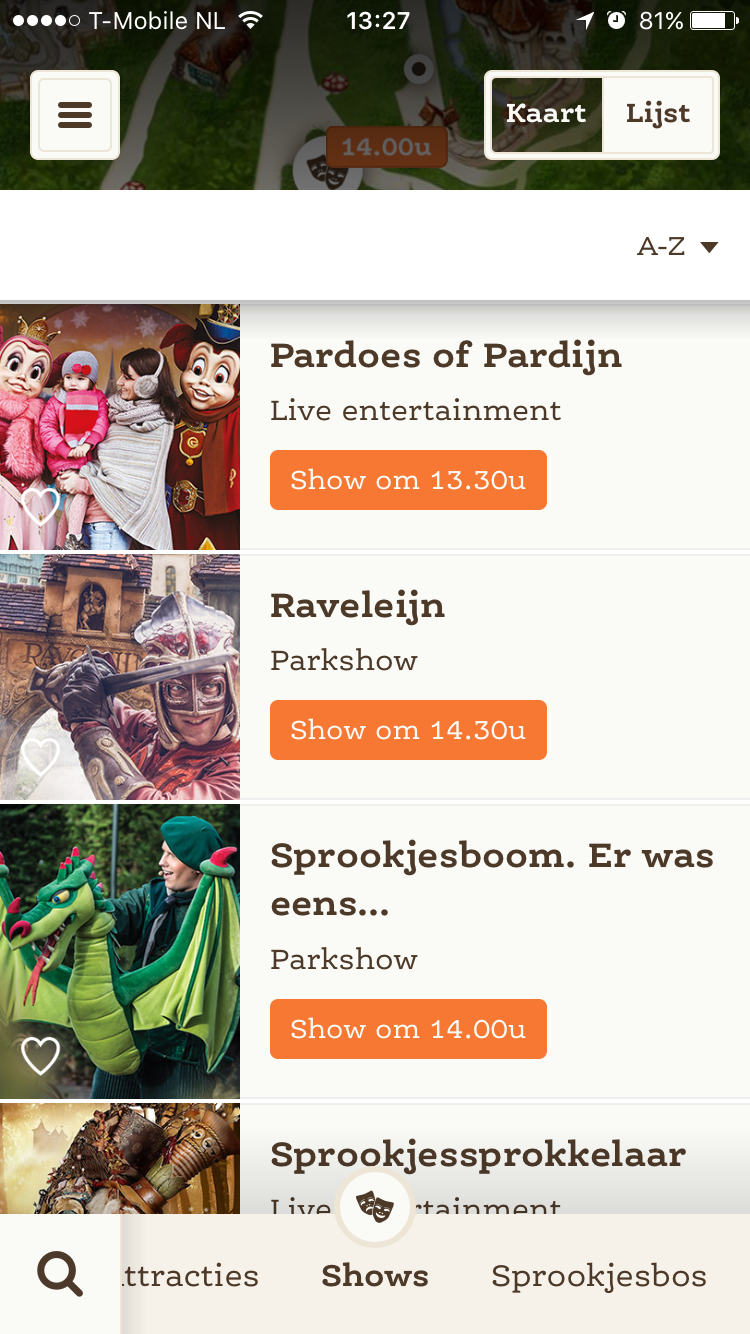Tap the Show om 14.00u button
The image size is (750, 1334).
[x=408, y=1029]
